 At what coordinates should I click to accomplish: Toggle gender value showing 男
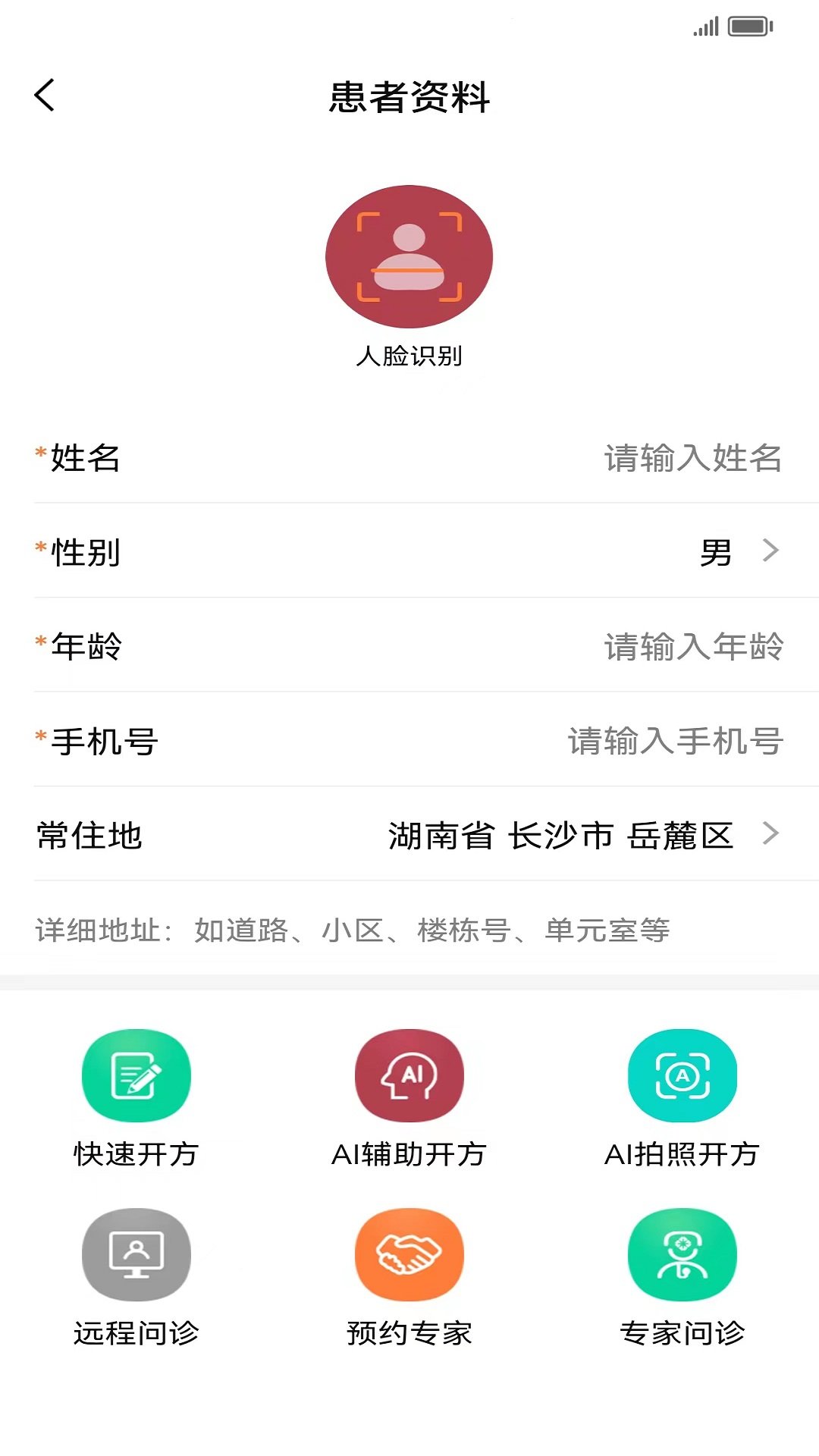click(715, 553)
